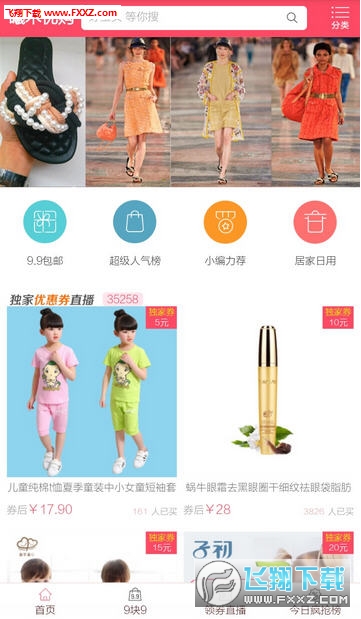
Task: Switch to the 今日疯抢榜 tab
Action: (x=316, y=601)
